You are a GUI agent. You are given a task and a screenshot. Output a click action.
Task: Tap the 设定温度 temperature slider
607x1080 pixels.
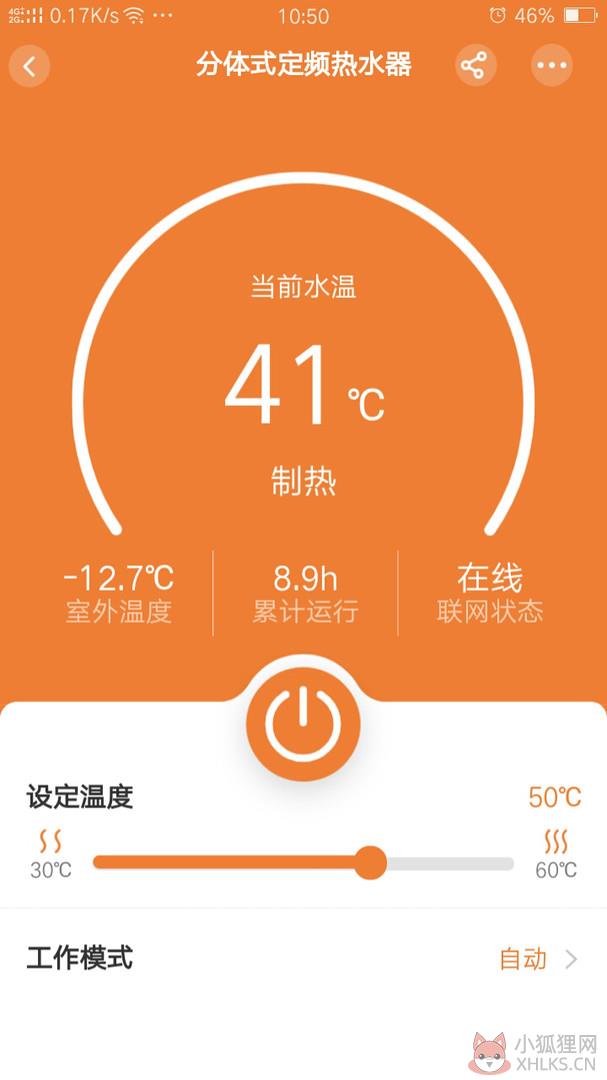[x=303, y=863]
